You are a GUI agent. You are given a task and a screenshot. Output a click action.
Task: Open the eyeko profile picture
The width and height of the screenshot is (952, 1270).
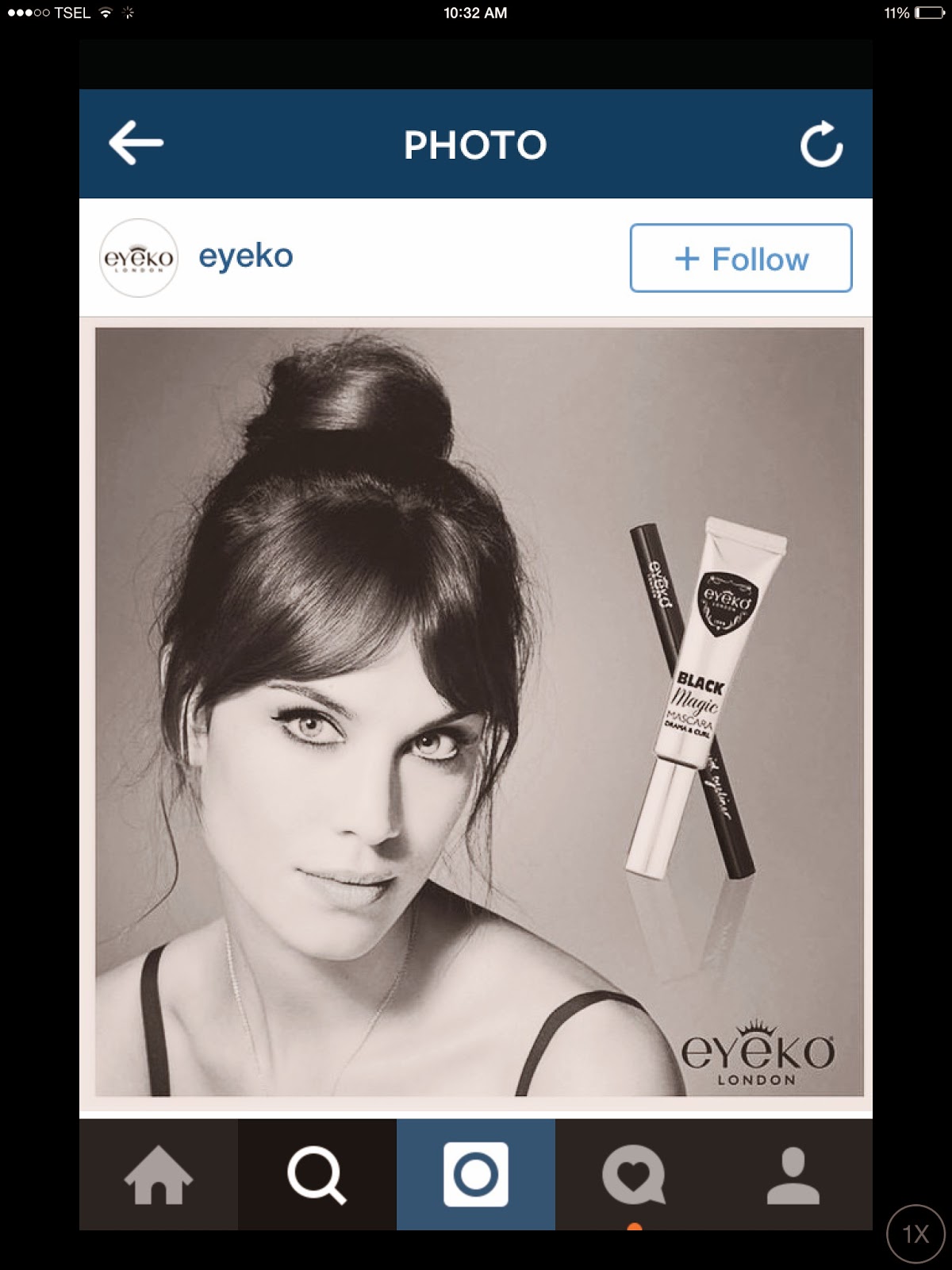[x=139, y=258]
